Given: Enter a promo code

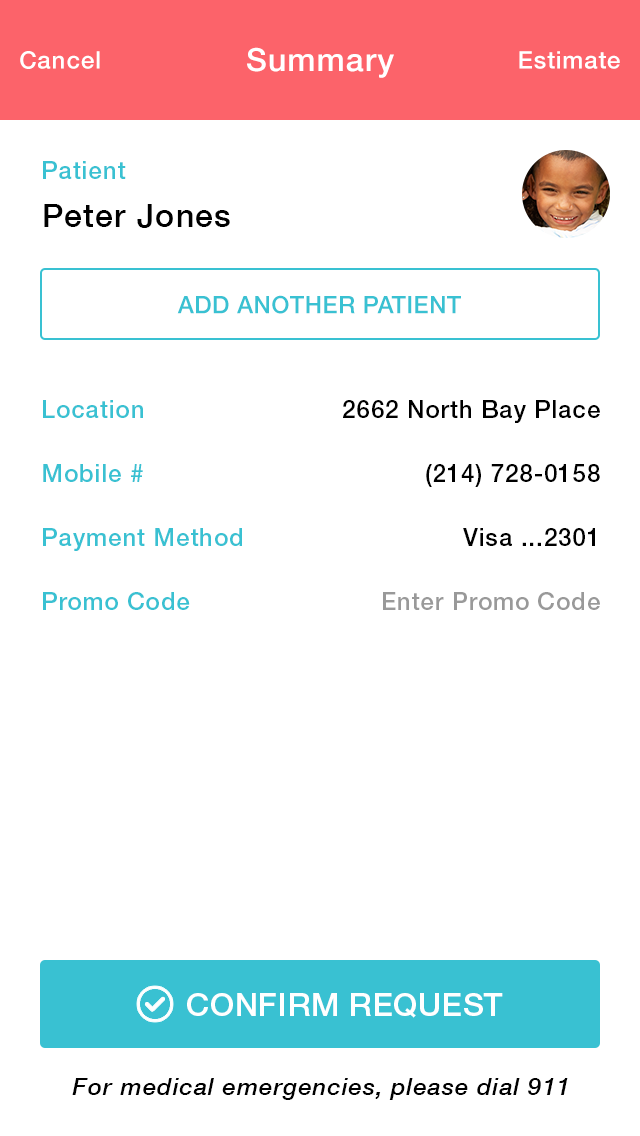Looking at the screenshot, I should 490,602.
